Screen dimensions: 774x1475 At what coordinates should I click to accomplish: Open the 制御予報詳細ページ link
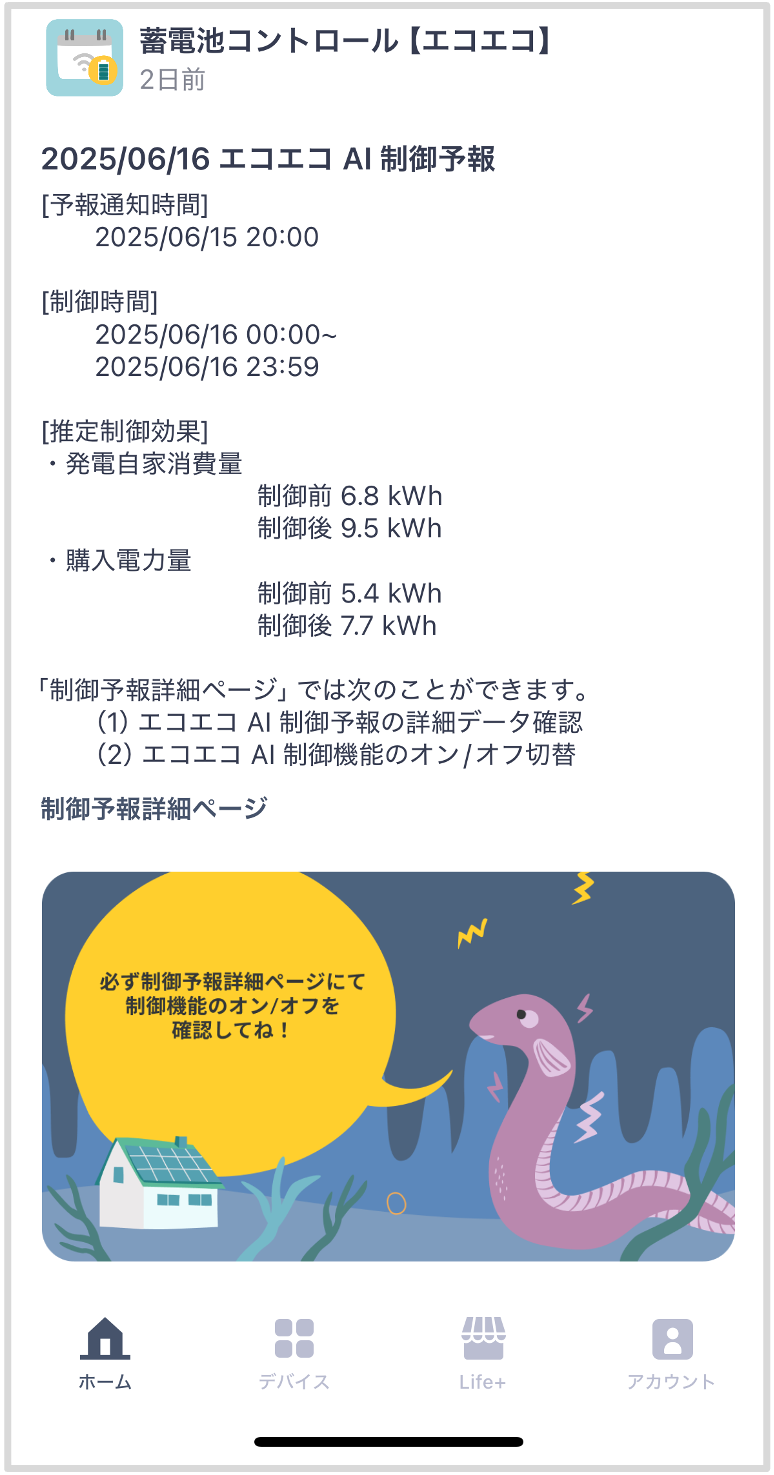coord(154,808)
